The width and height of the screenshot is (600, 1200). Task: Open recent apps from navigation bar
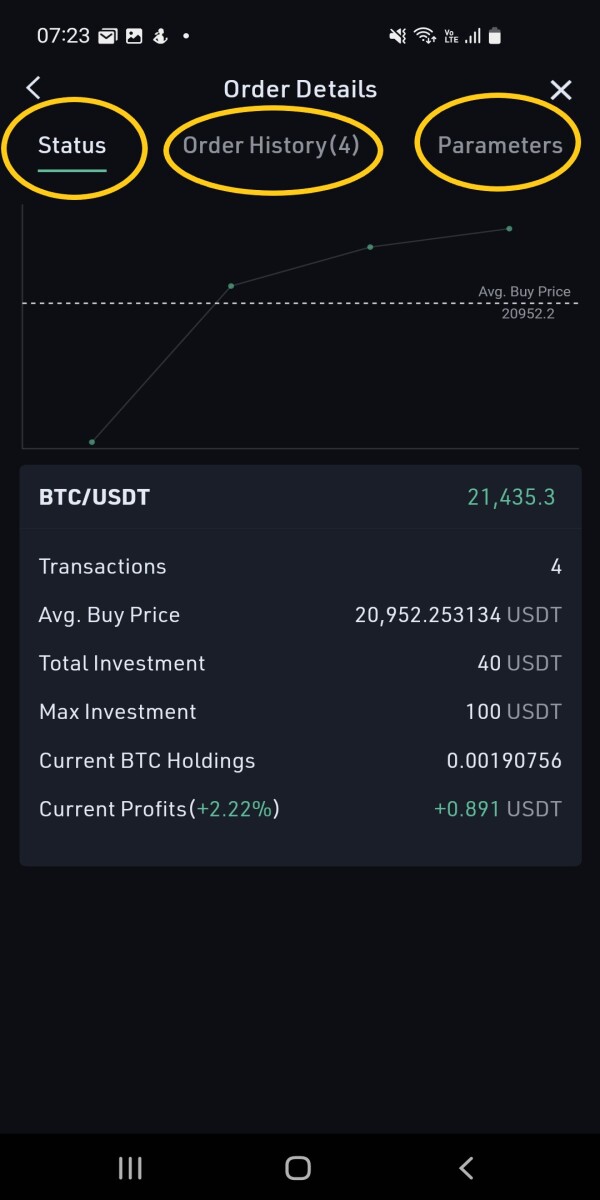[130, 1167]
